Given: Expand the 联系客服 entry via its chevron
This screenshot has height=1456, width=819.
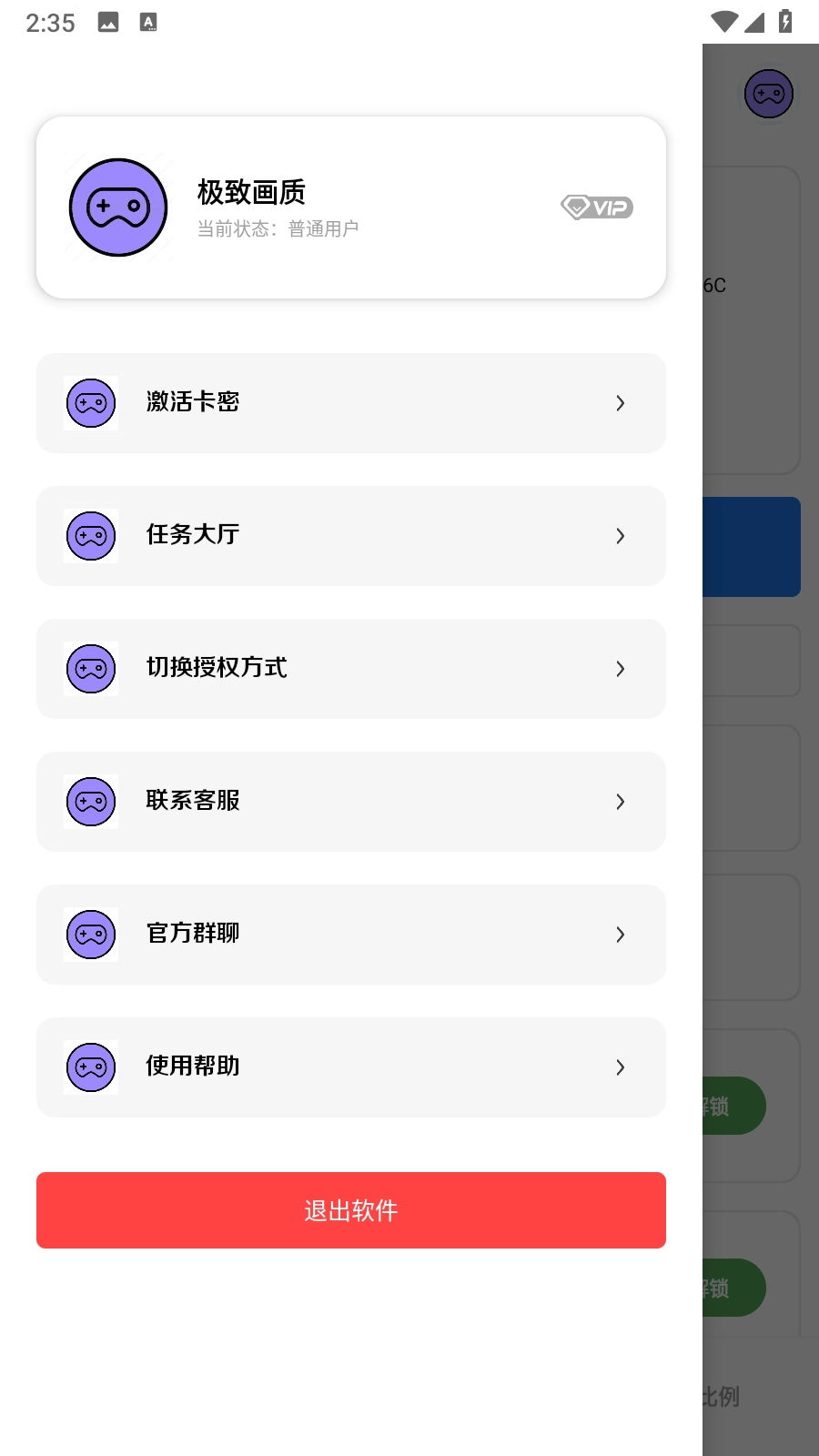Looking at the screenshot, I should tap(621, 802).
